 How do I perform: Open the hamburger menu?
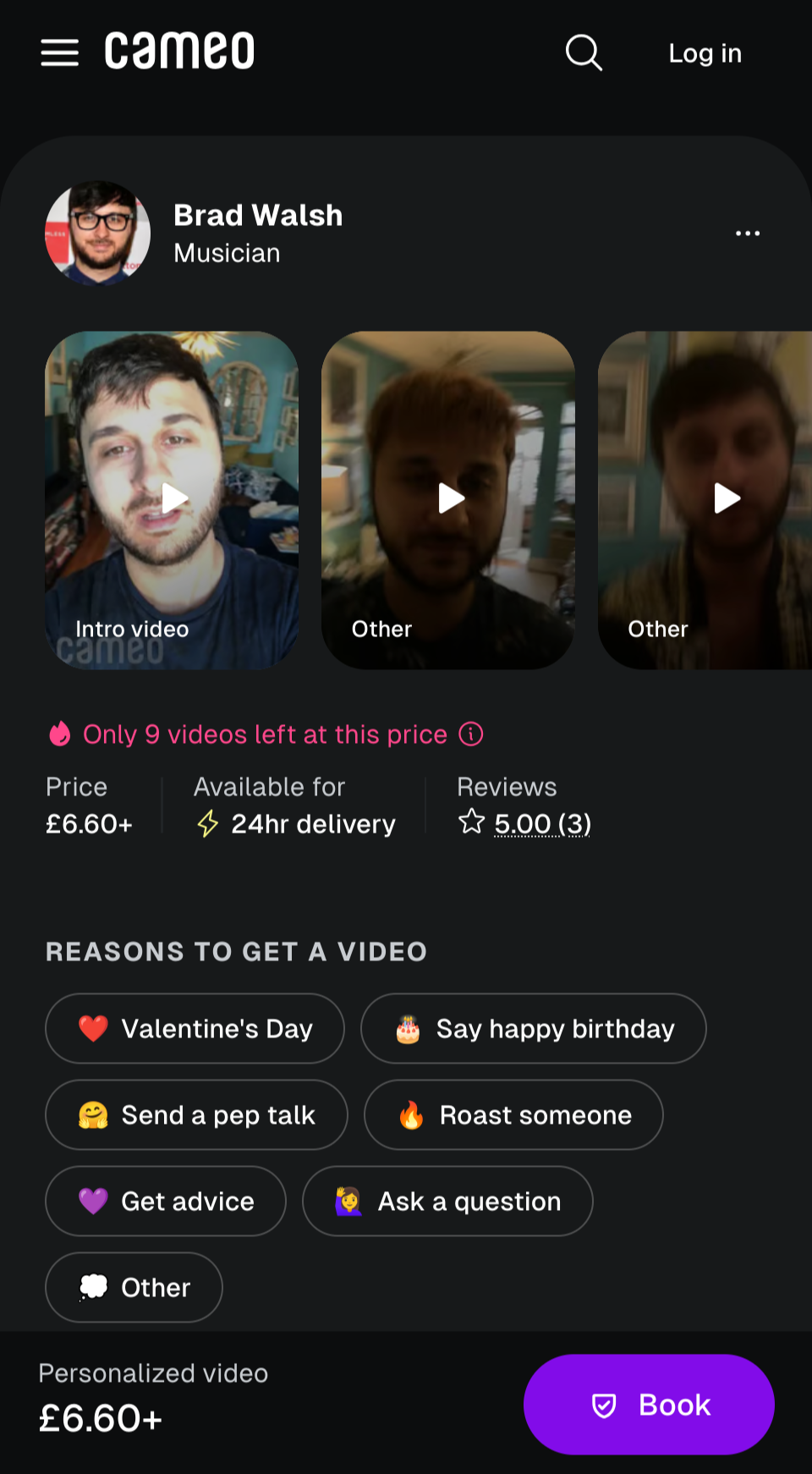click(x=59, y=52)
